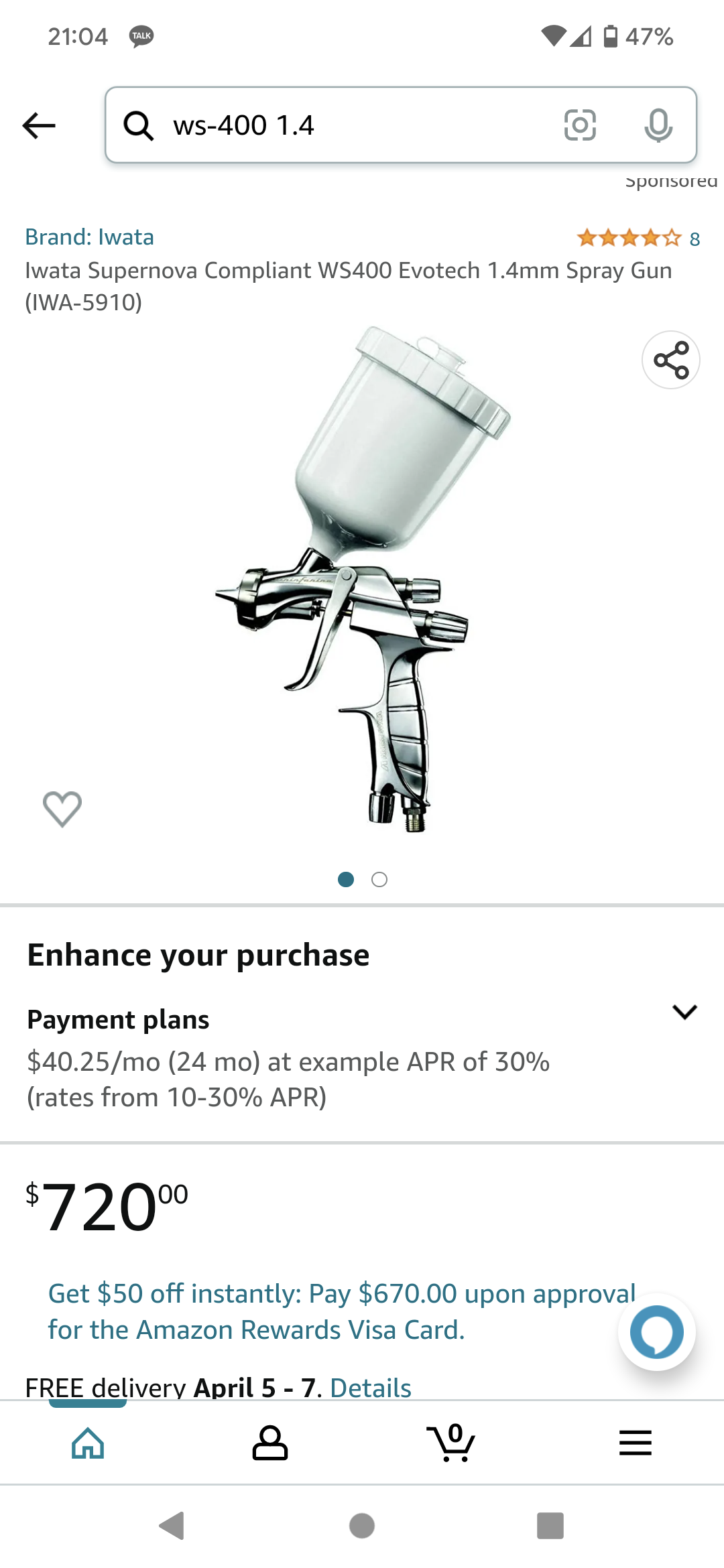724x1568 pixels.
Task: Open the hamburger menu tab
Action: [x=635, y=1443]
